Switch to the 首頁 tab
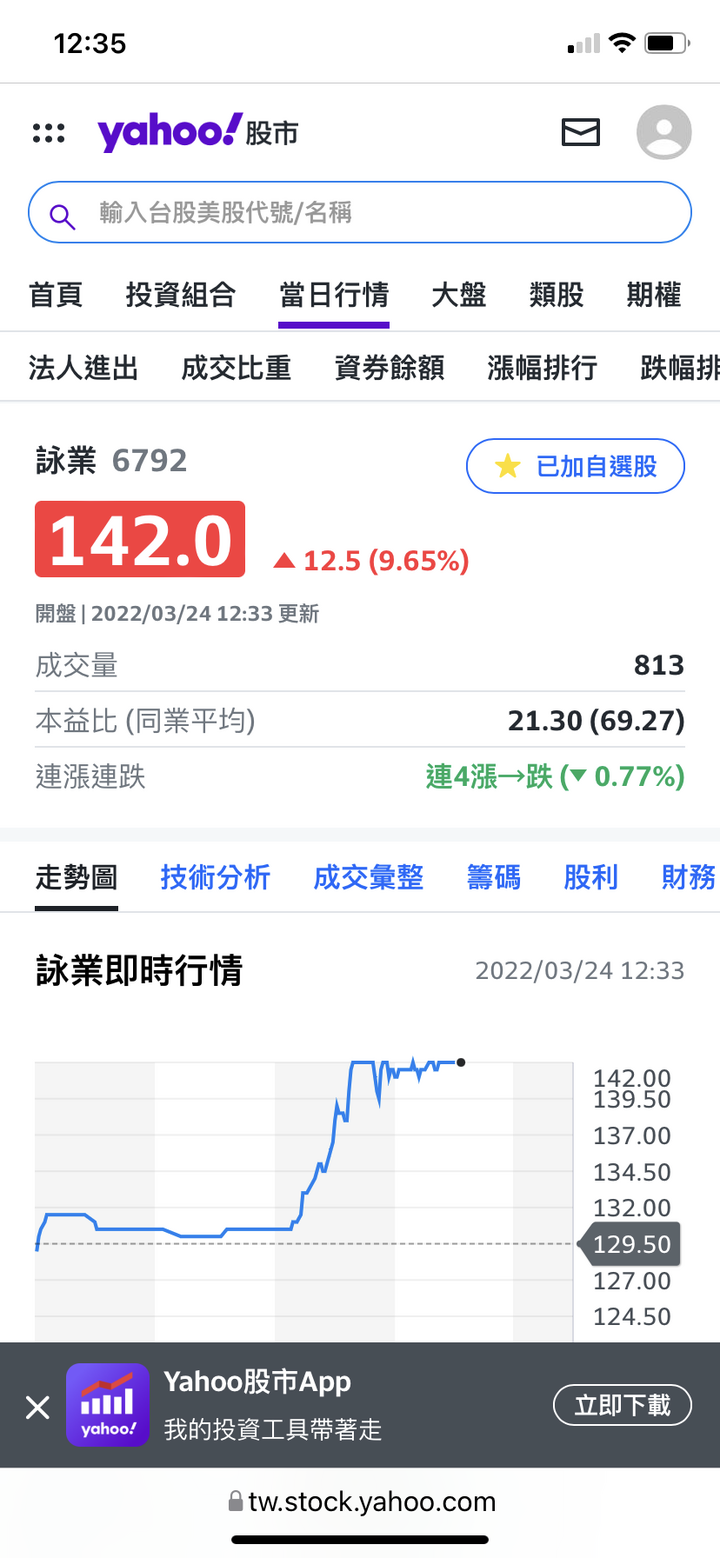 tap(56, 295)
